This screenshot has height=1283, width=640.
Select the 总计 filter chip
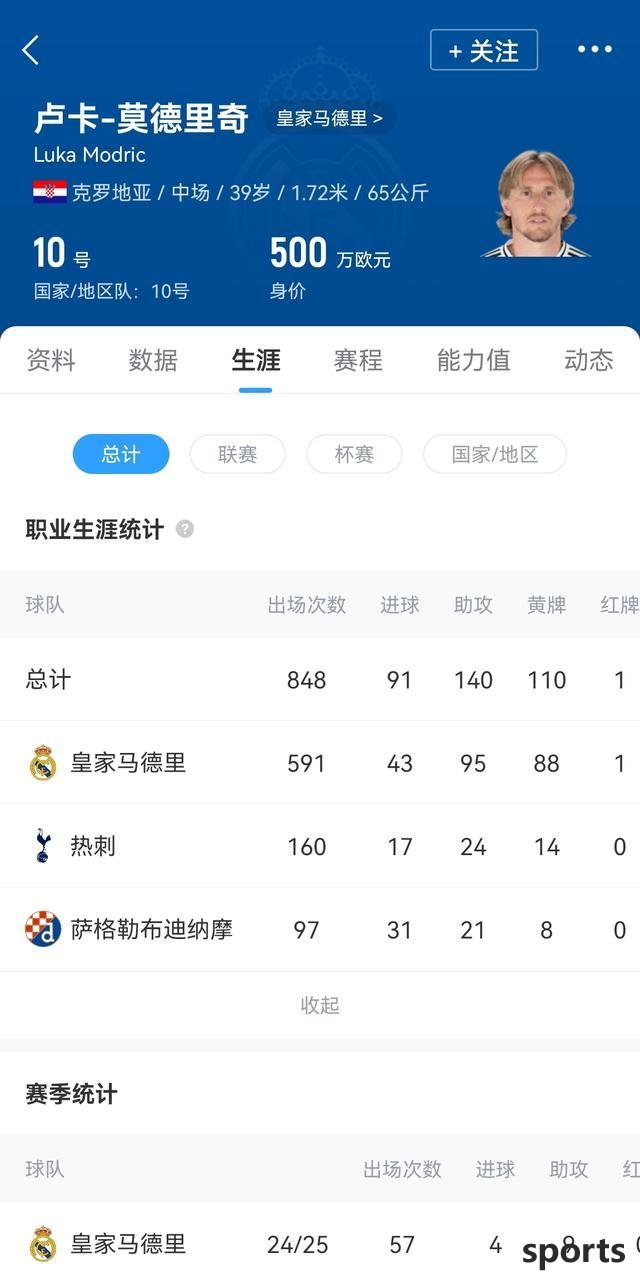pos(121,454)
